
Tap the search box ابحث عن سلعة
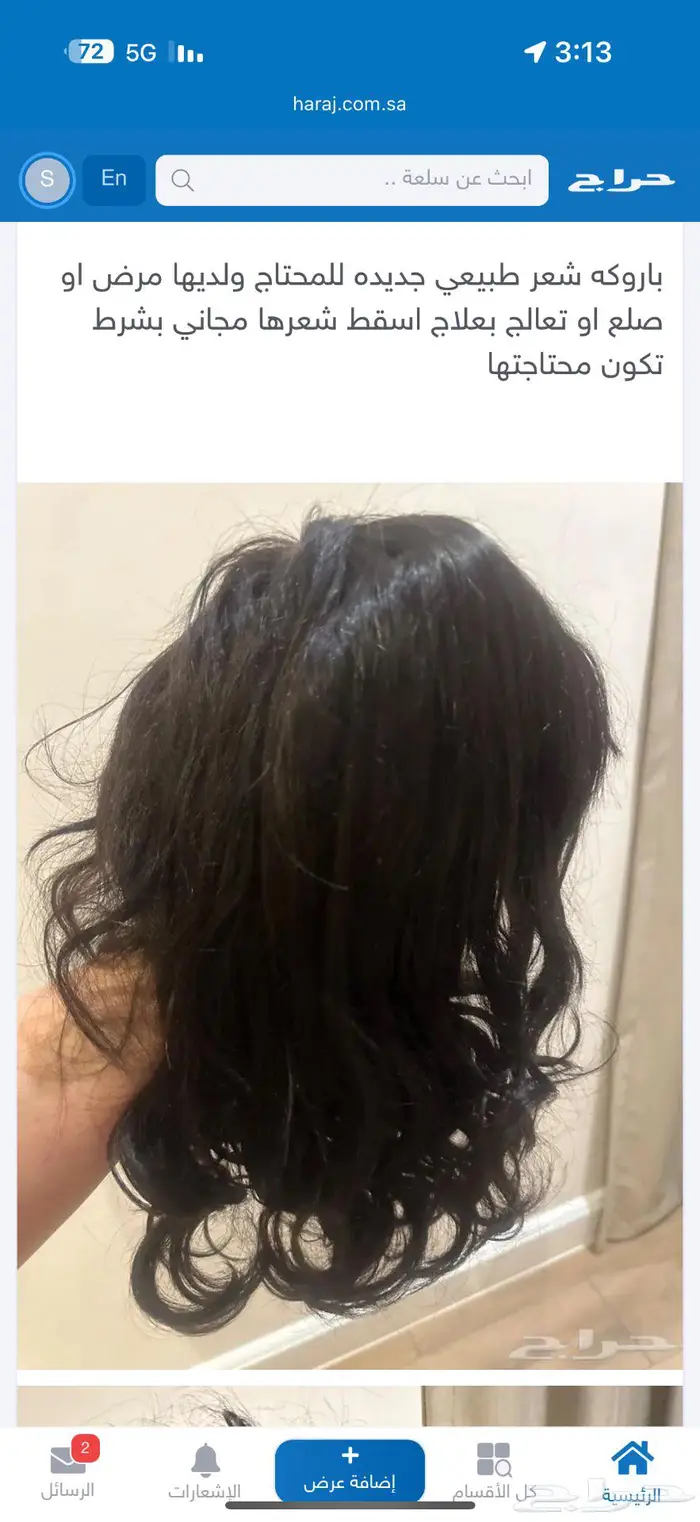(352, 180)
